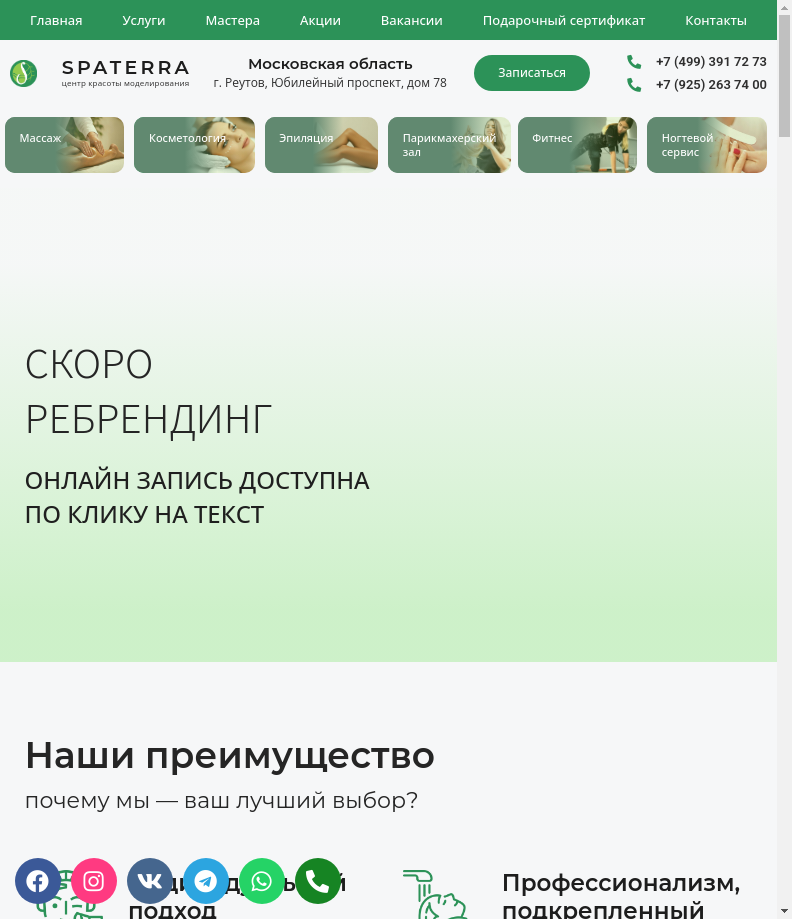Go to the Услуги section
792x919 pixels.
click(144, 20)
